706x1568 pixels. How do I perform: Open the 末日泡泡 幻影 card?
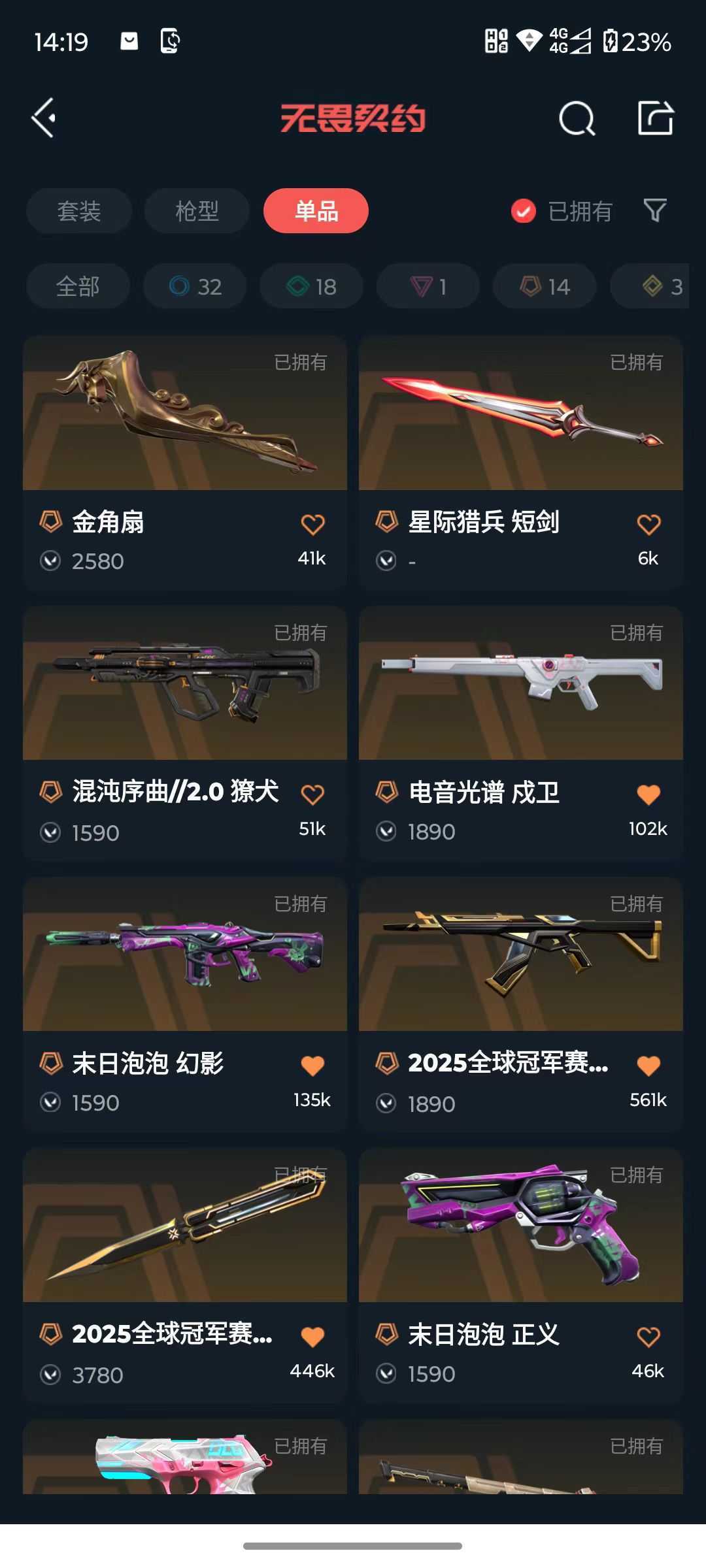click(185, 960)
